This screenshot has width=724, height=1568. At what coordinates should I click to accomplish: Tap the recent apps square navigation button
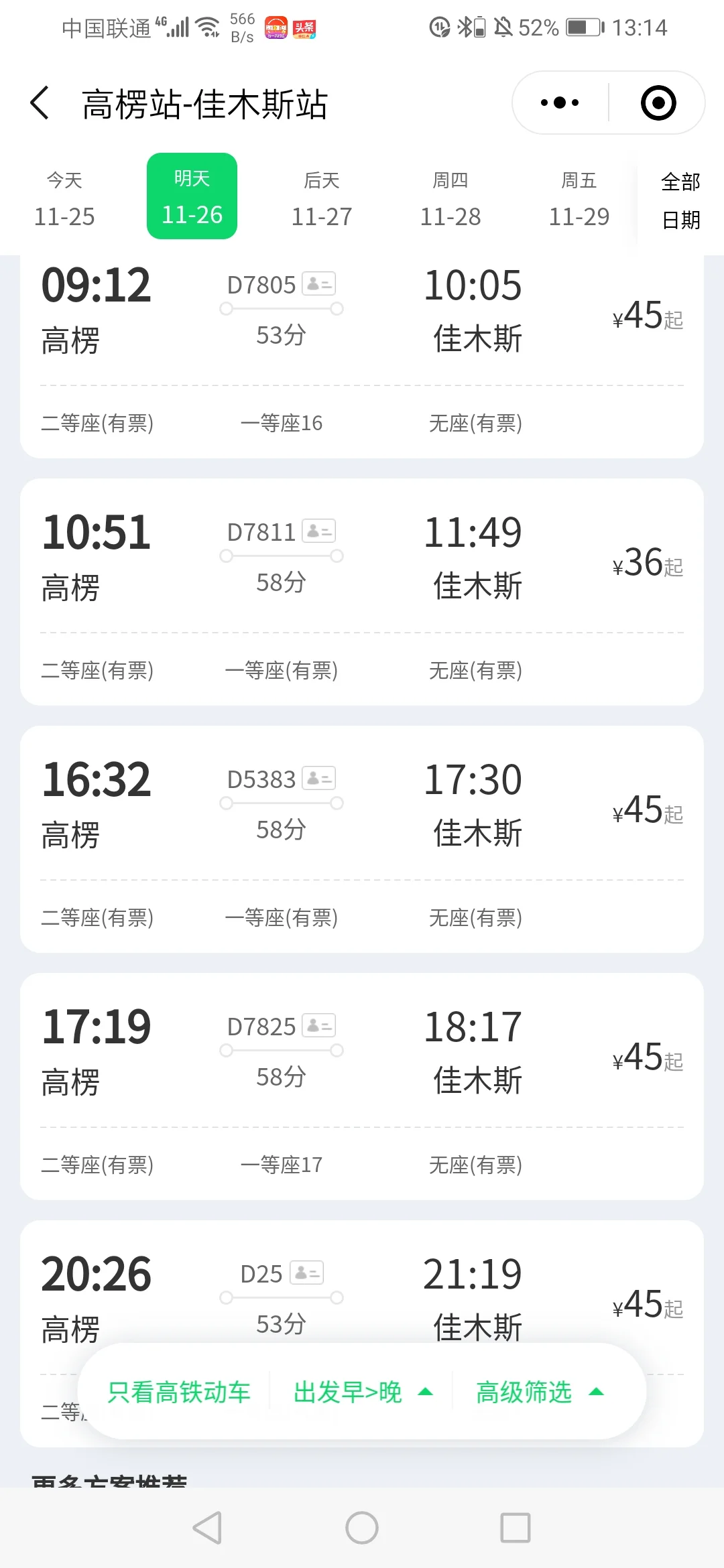514,1529
